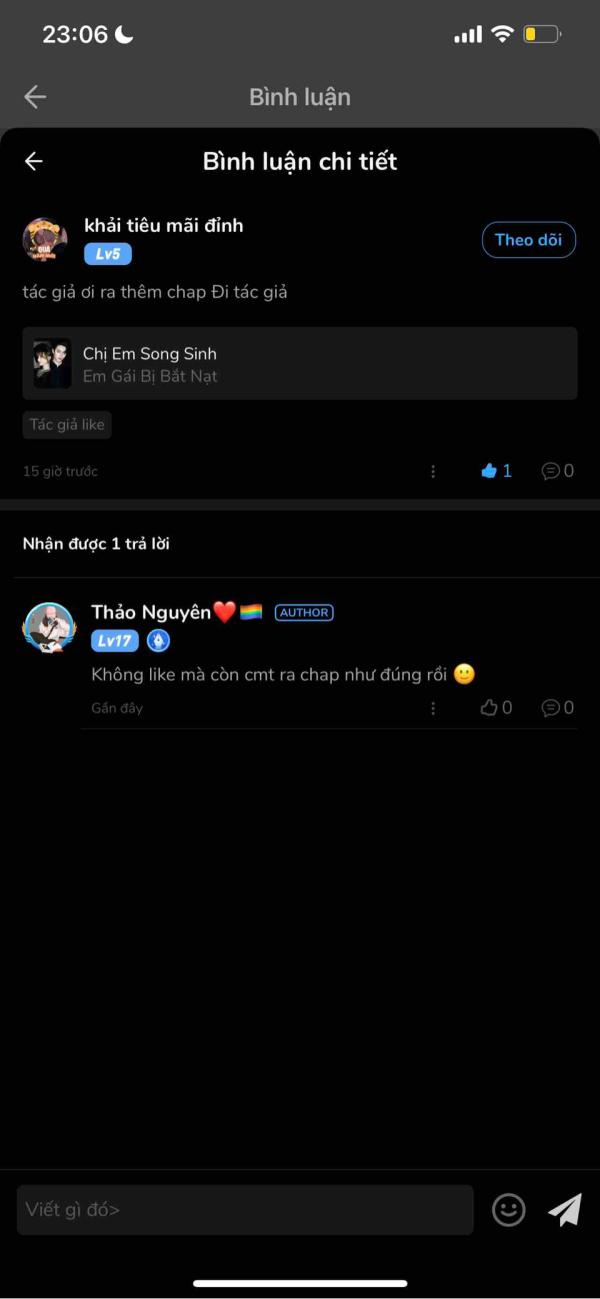Open the emoji picker

pyautogui.click(x=509, y=1210)
